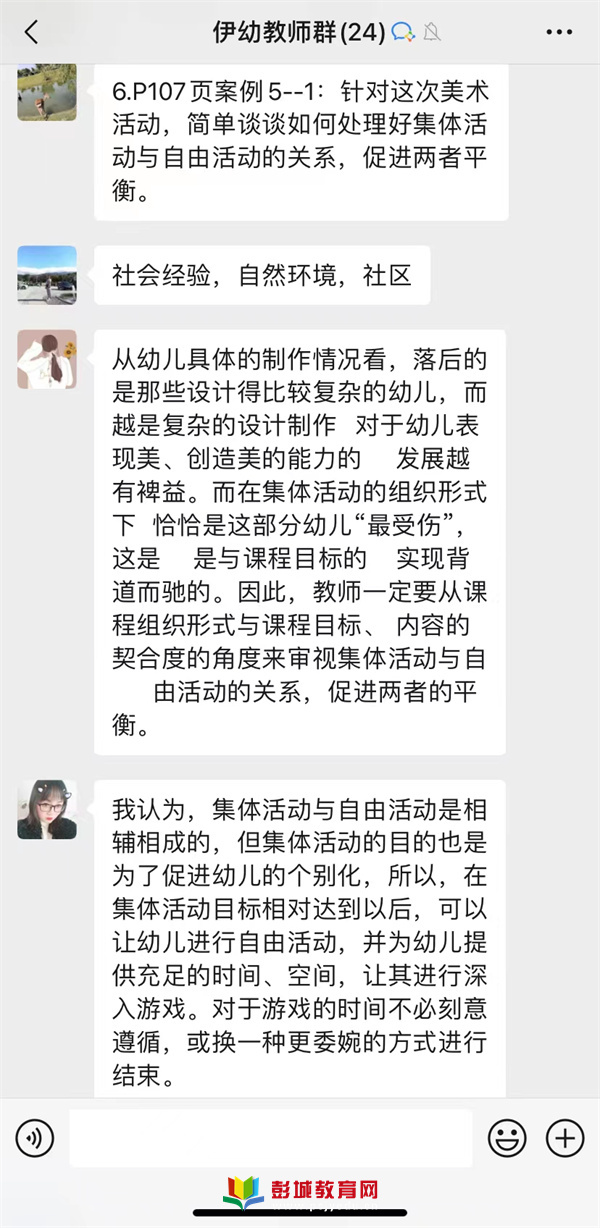The width and height of the screenshot is (600, 1228).
Task: Open the avatar beside 从幼儿具体的制作 message
Action: pyautogui.click(x=47, y=359)
